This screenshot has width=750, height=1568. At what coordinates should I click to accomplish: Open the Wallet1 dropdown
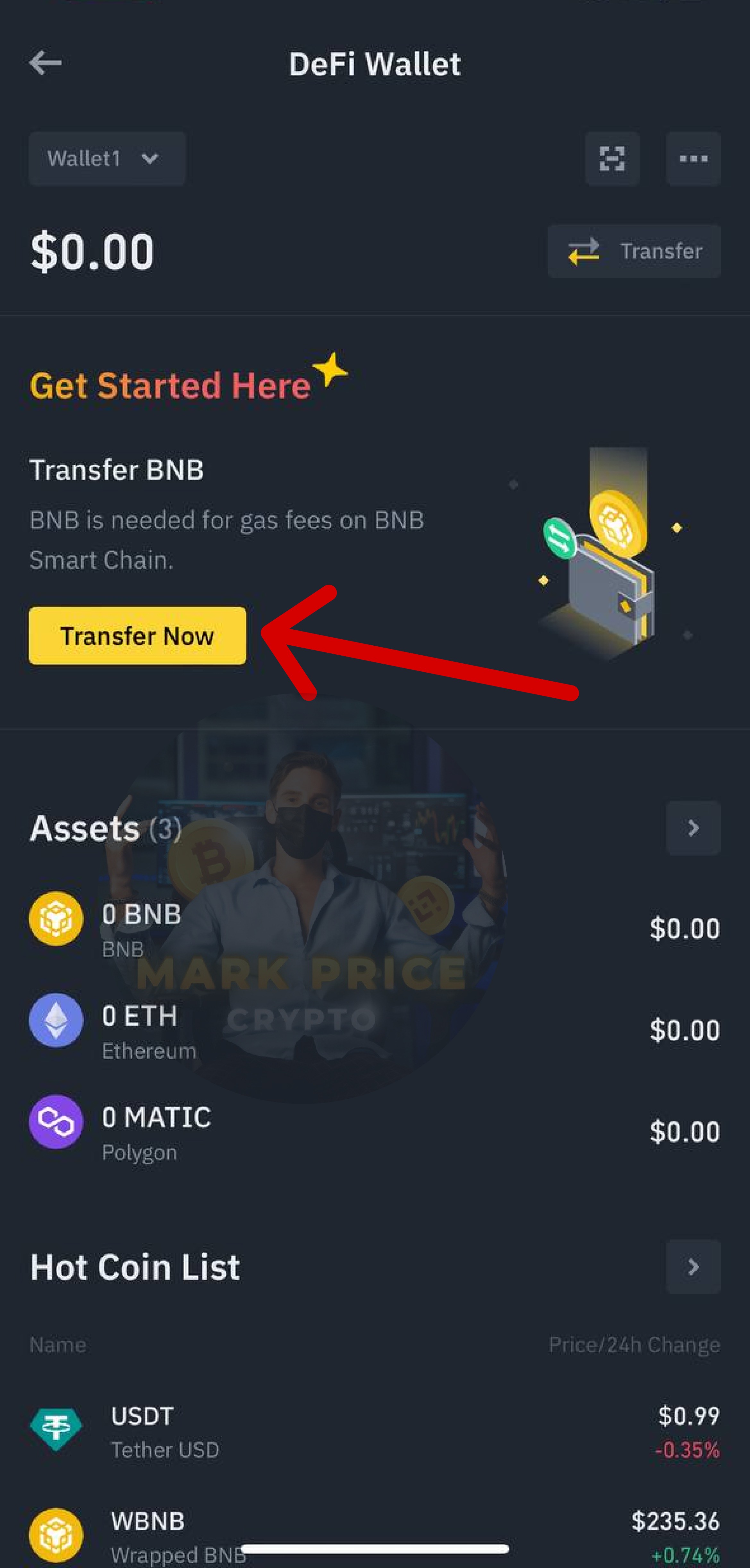tap(107, 159)
